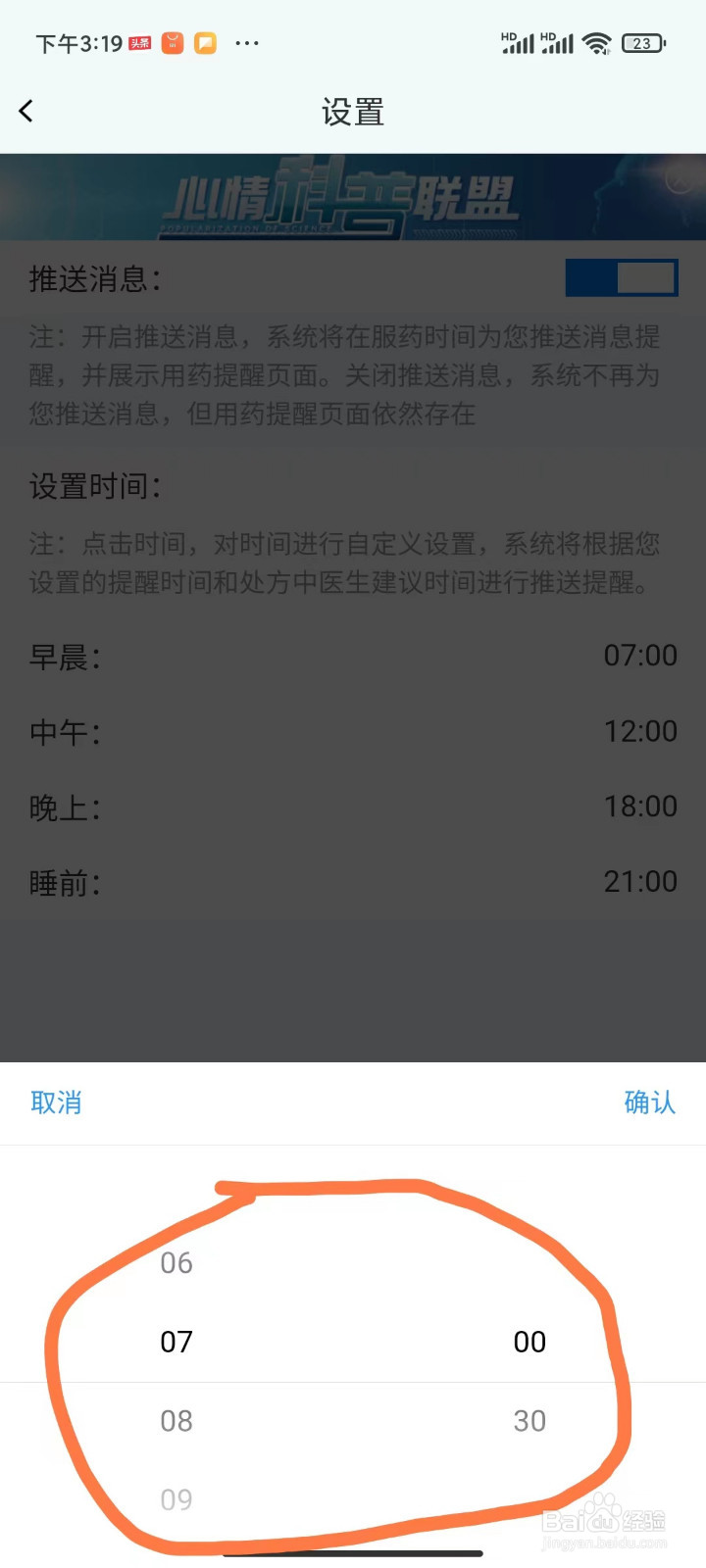Confirm the selected time with 确认

tap(649, 1102)
